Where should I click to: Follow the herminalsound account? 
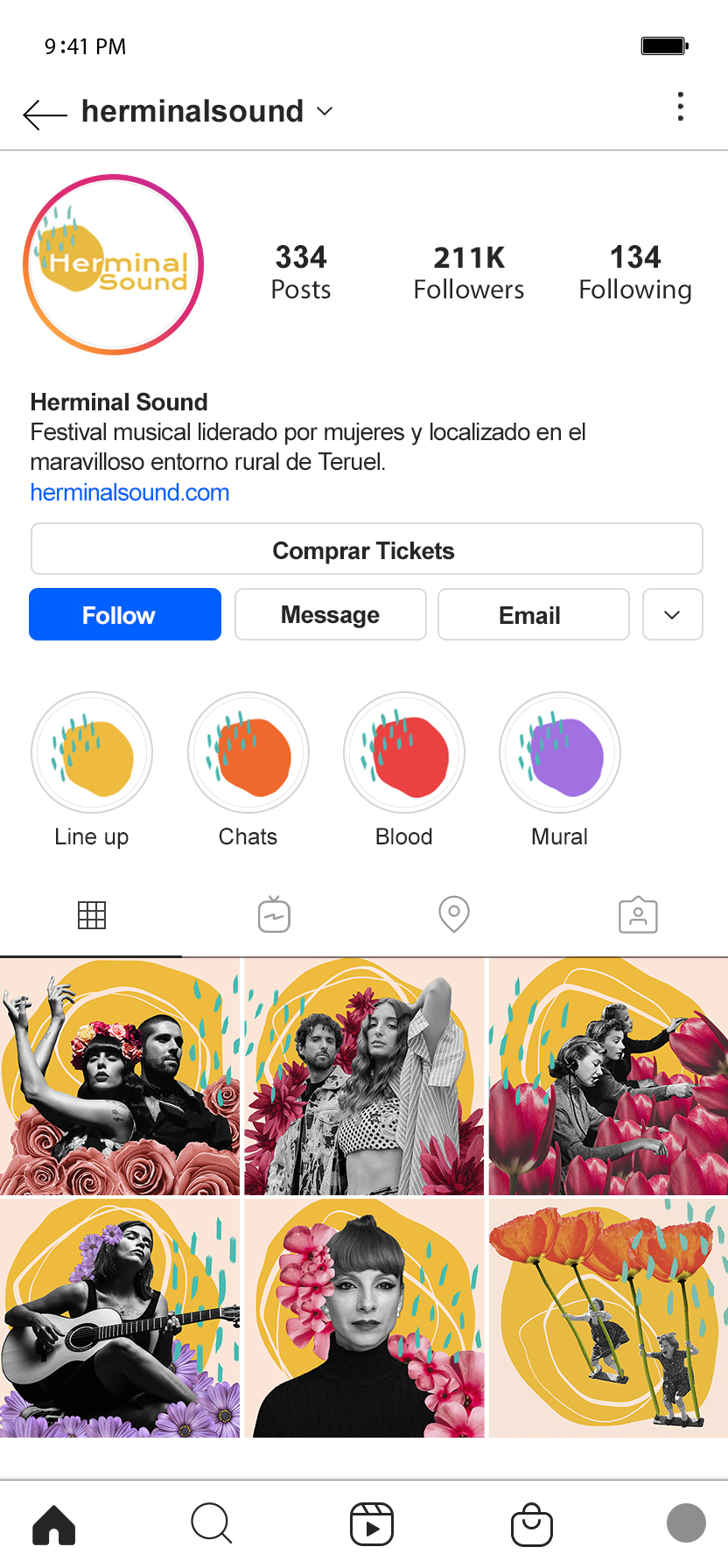tap(125, 614)
